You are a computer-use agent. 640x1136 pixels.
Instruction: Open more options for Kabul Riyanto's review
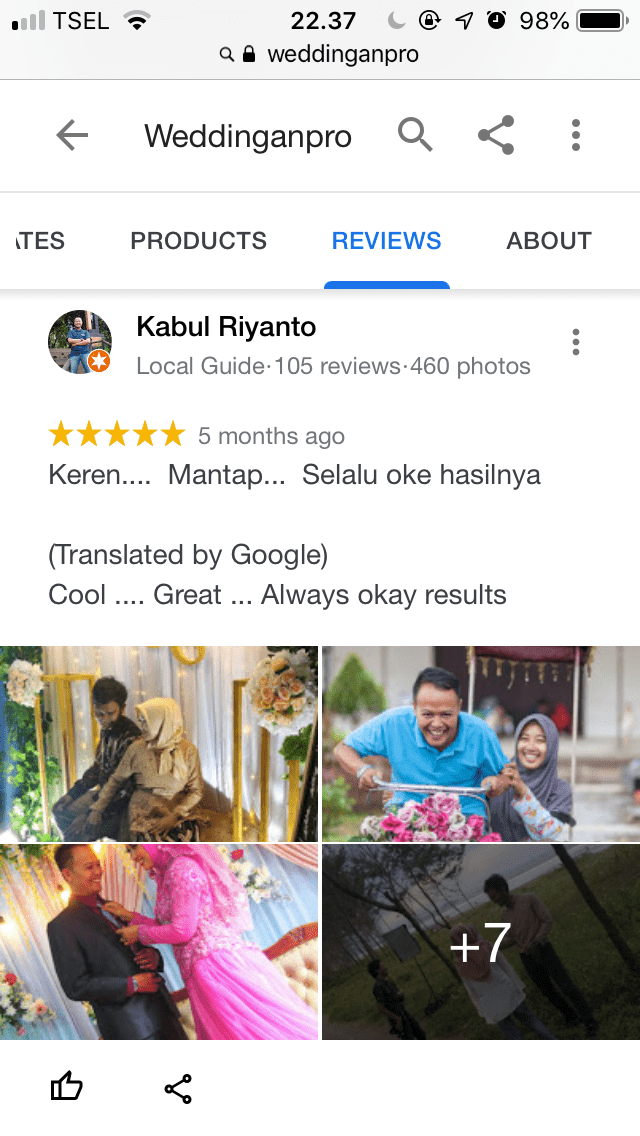575,342
